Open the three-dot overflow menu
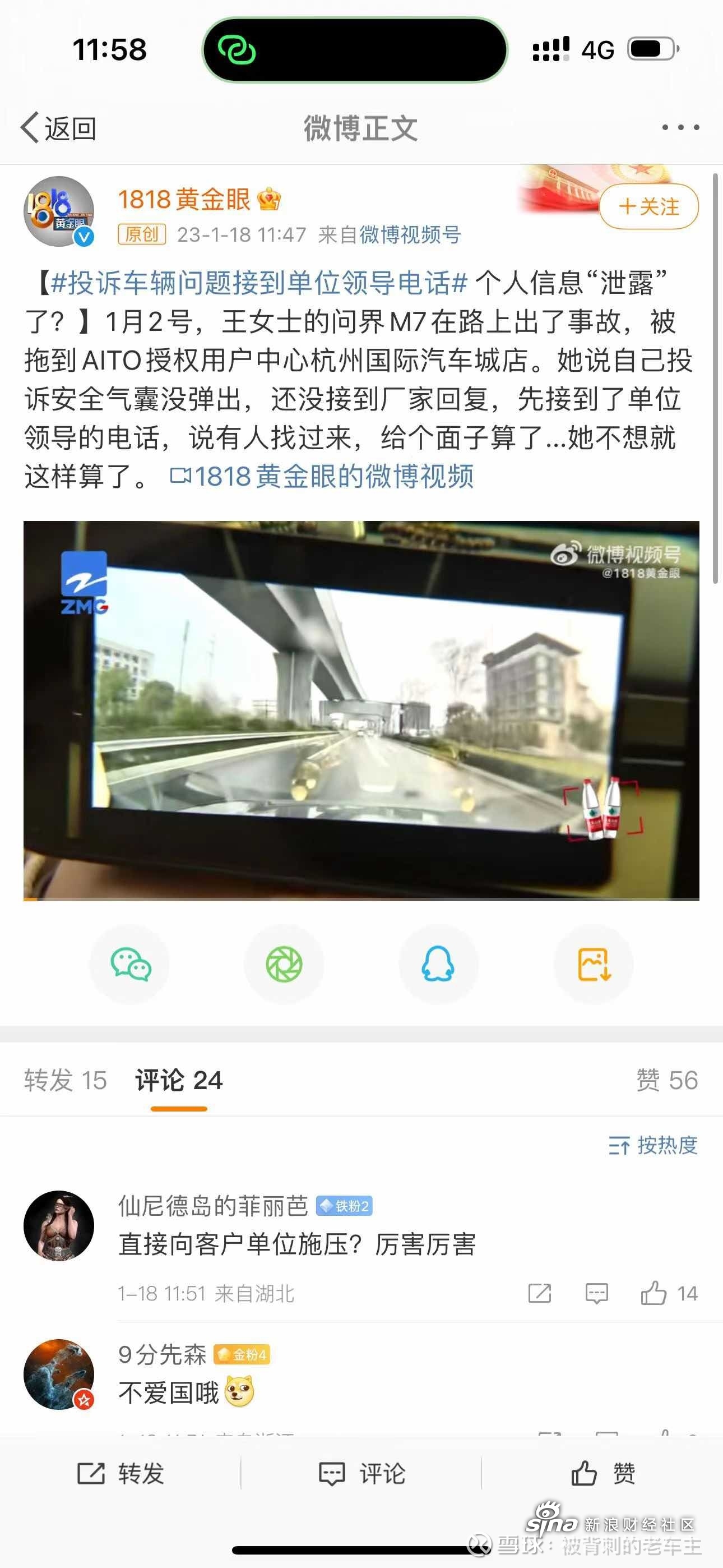 point(680,127)
